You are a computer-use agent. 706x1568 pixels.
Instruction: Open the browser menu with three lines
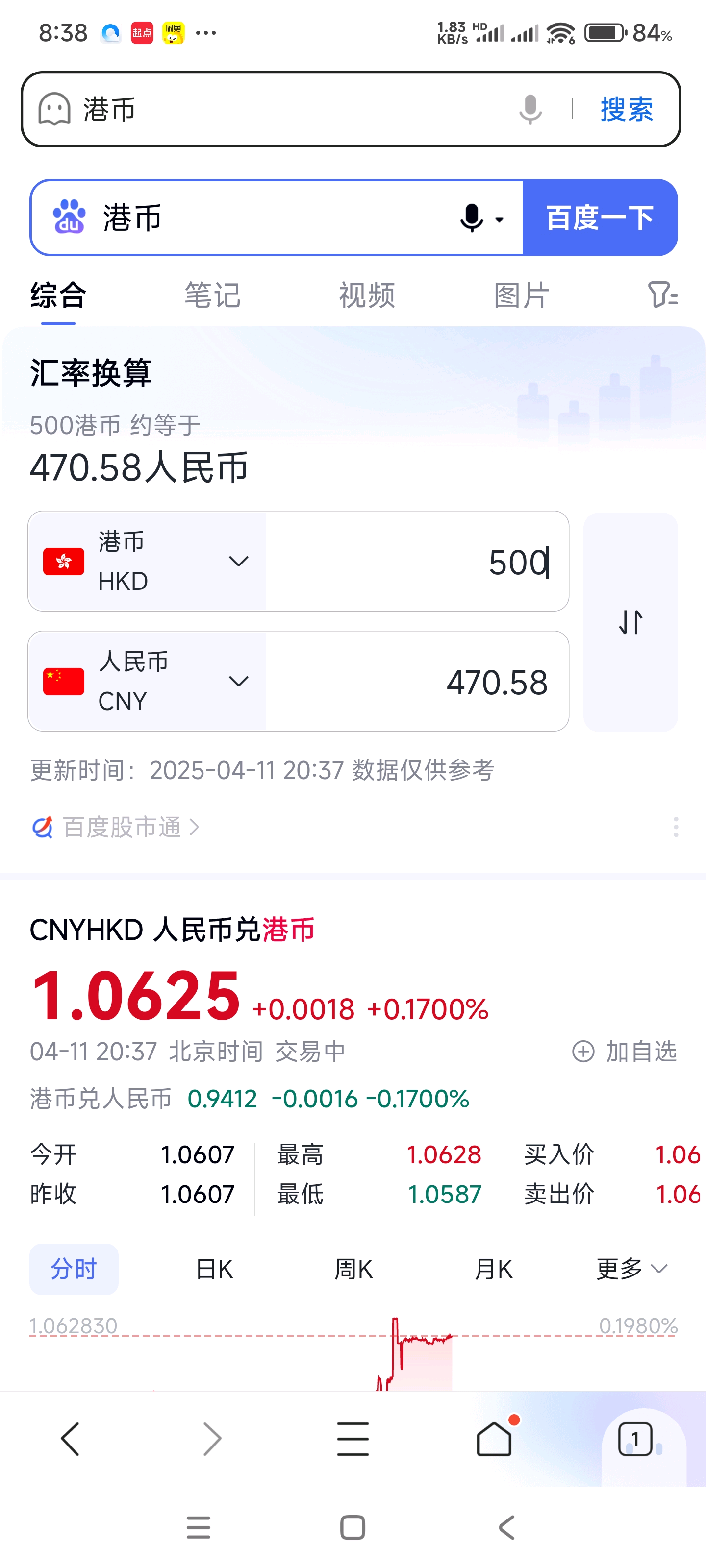click(x=353, y=1439)
